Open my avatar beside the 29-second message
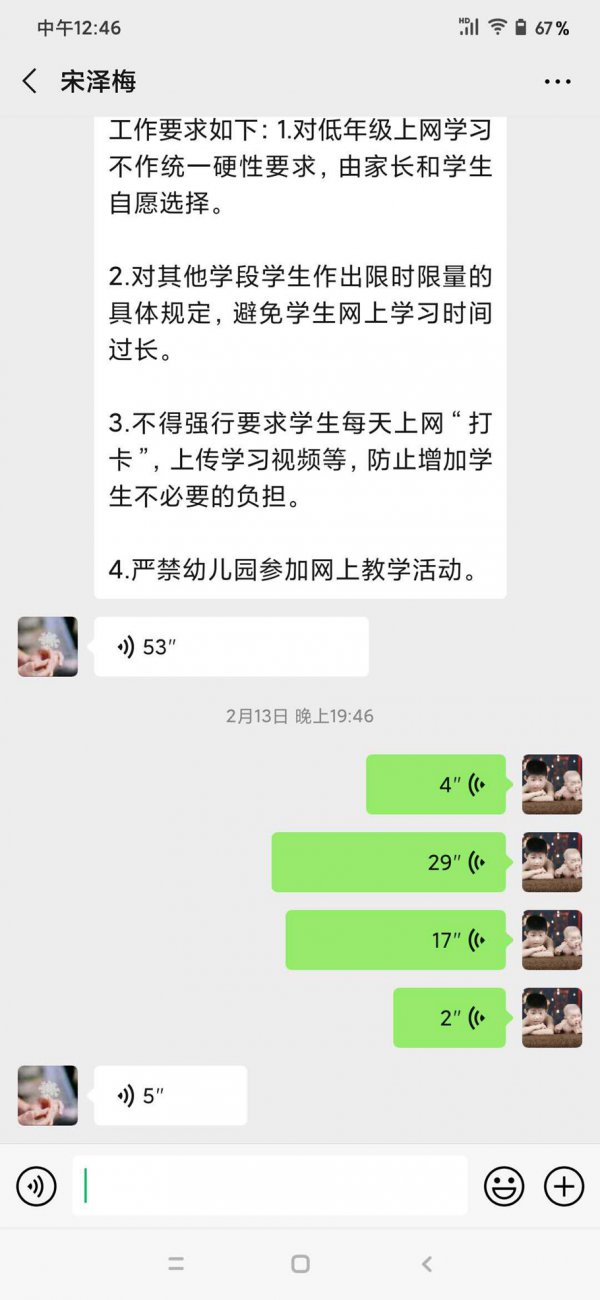The height and width of the screenshot is (1300, 600). coord(552,862)
